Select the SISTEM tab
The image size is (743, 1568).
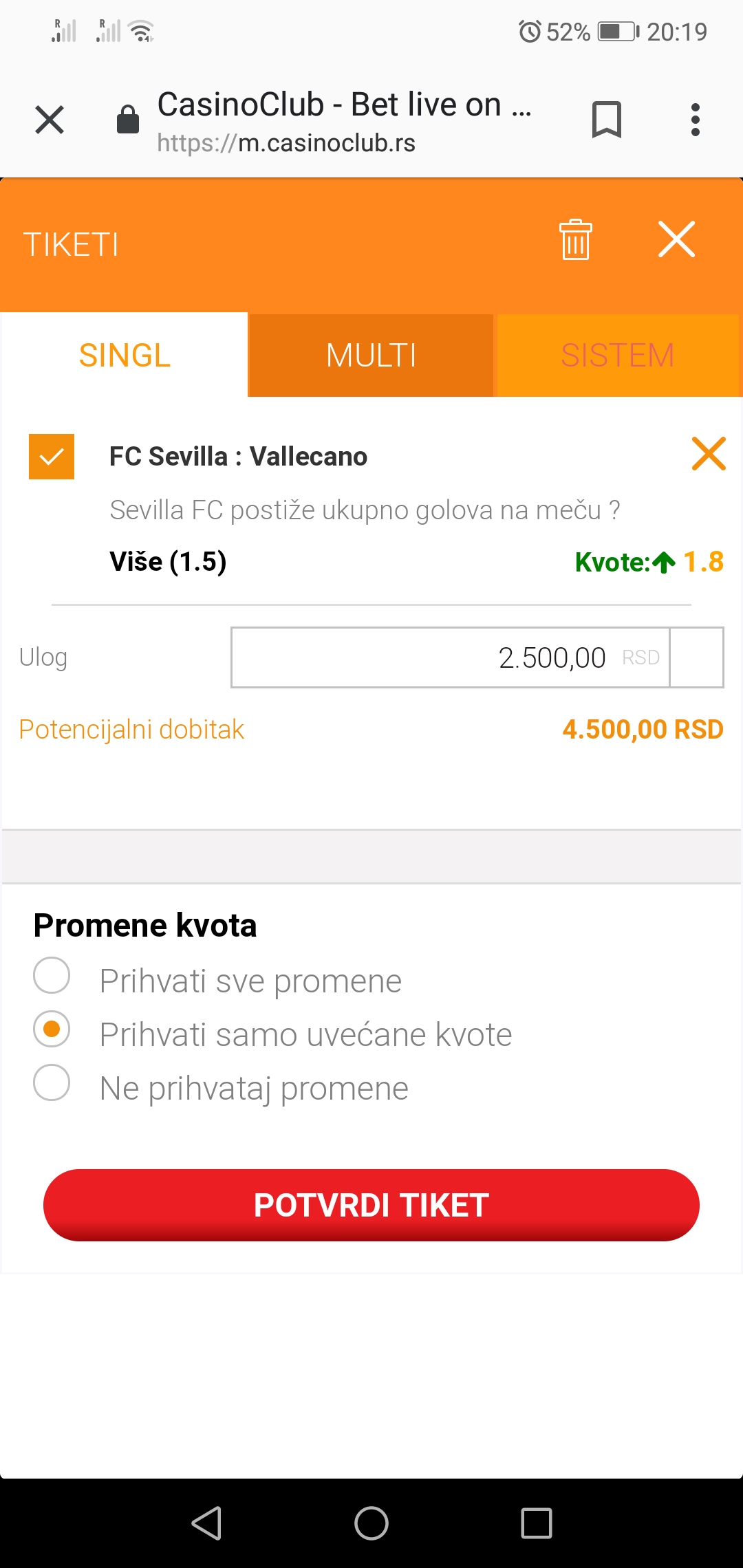tap(618, 355)
